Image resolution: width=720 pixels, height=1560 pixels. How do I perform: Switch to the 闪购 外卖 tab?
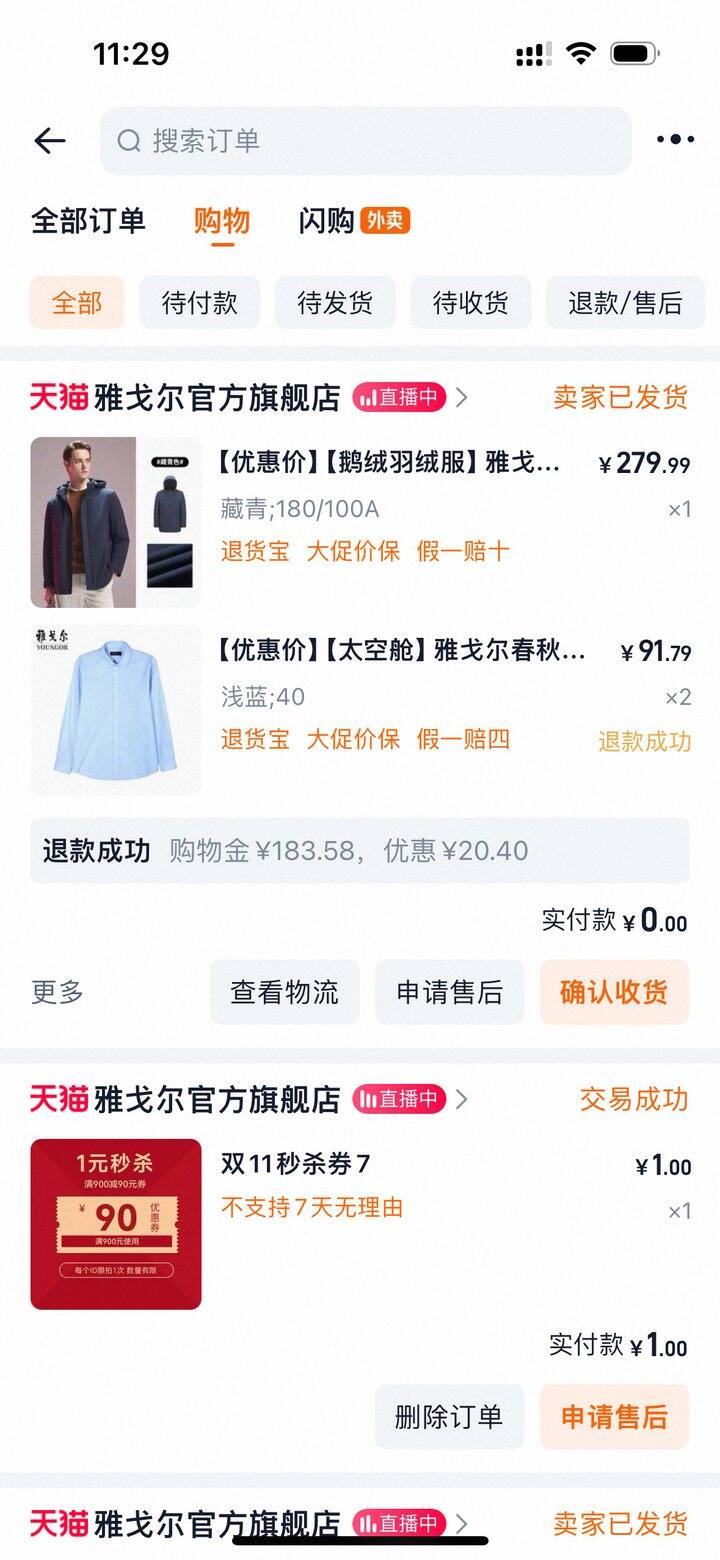pyautogui.click(x=353, y=221)
